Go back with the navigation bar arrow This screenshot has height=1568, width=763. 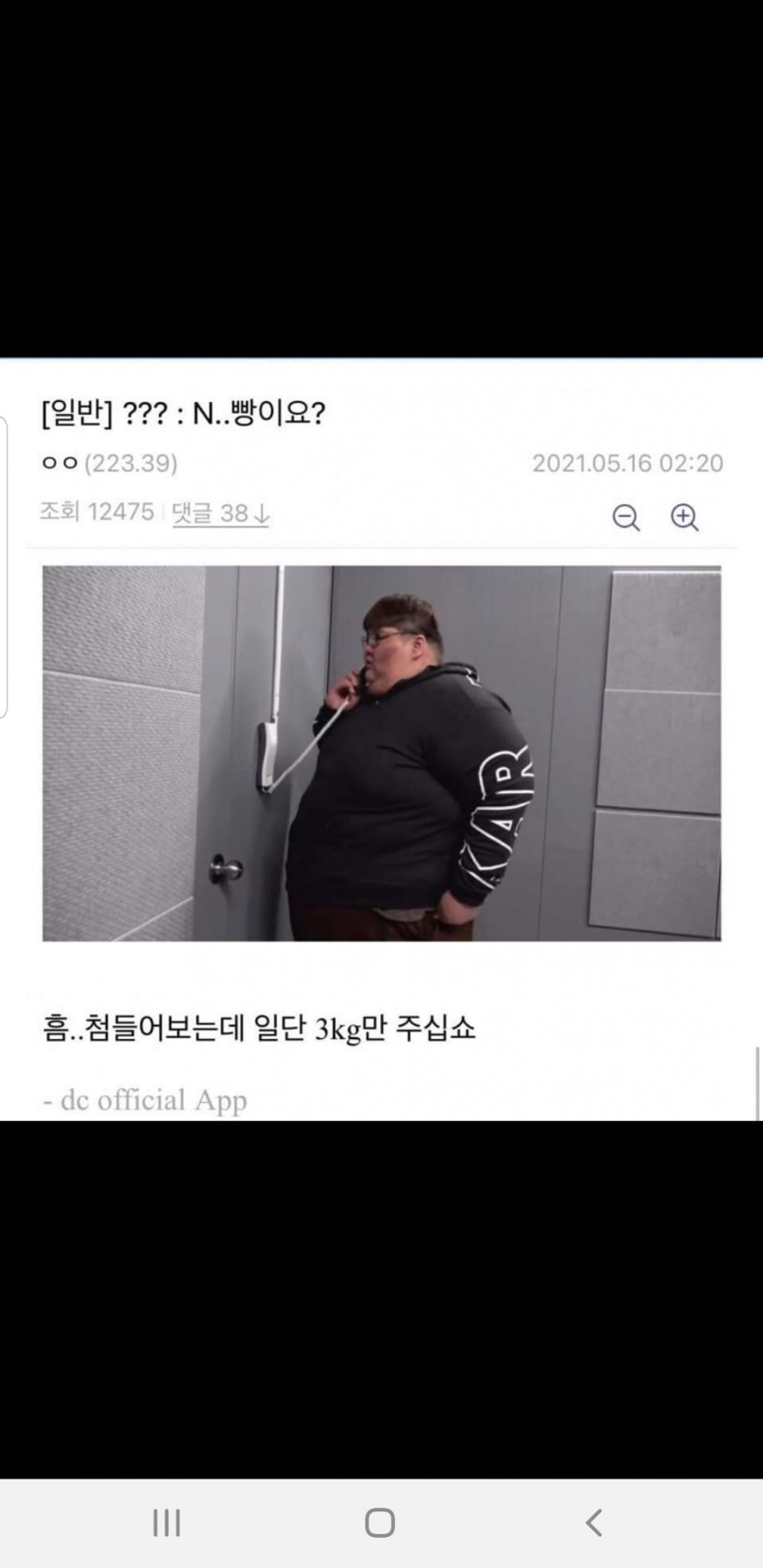[x=594, y=1522]
